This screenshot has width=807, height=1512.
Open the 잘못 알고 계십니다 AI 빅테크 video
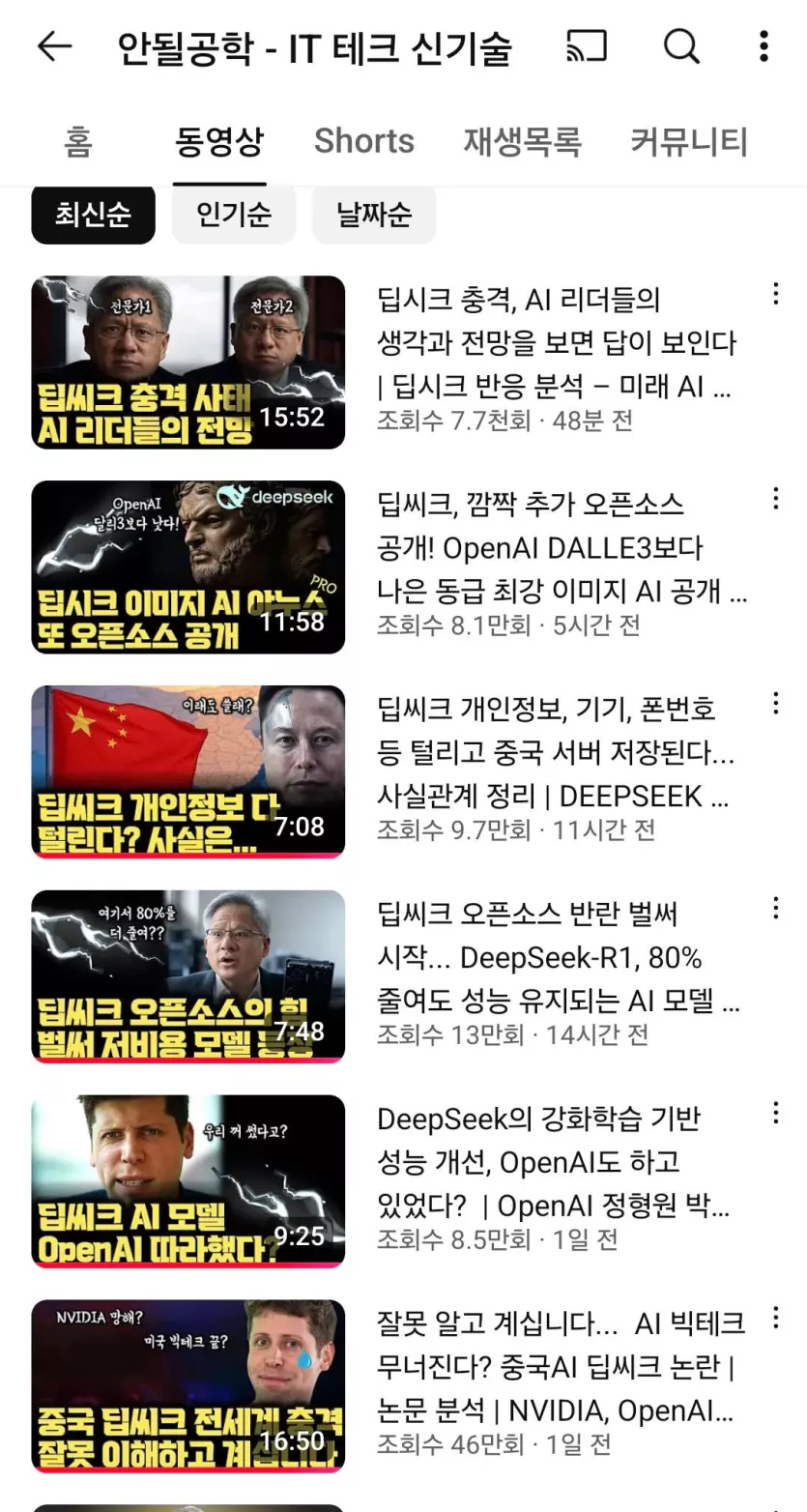(188, 1386)
